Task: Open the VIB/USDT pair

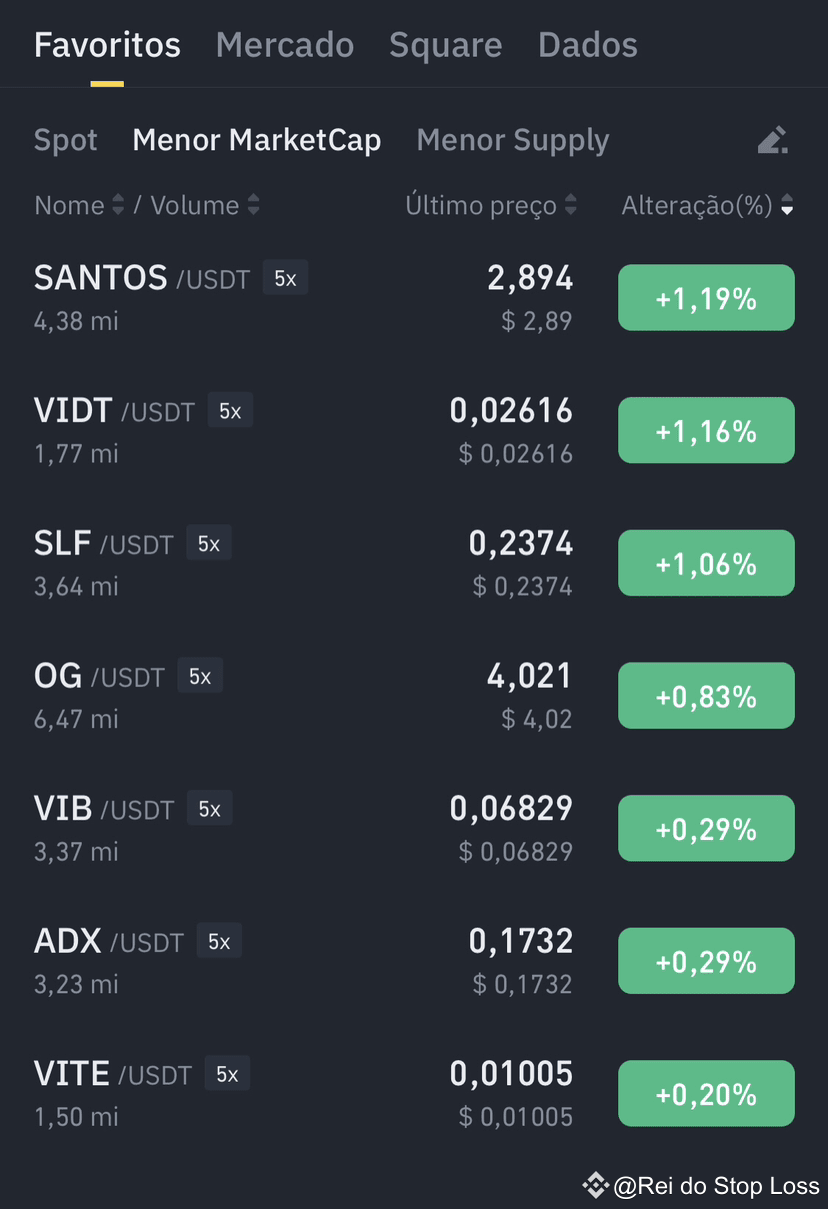Action: tap(414, 828)
